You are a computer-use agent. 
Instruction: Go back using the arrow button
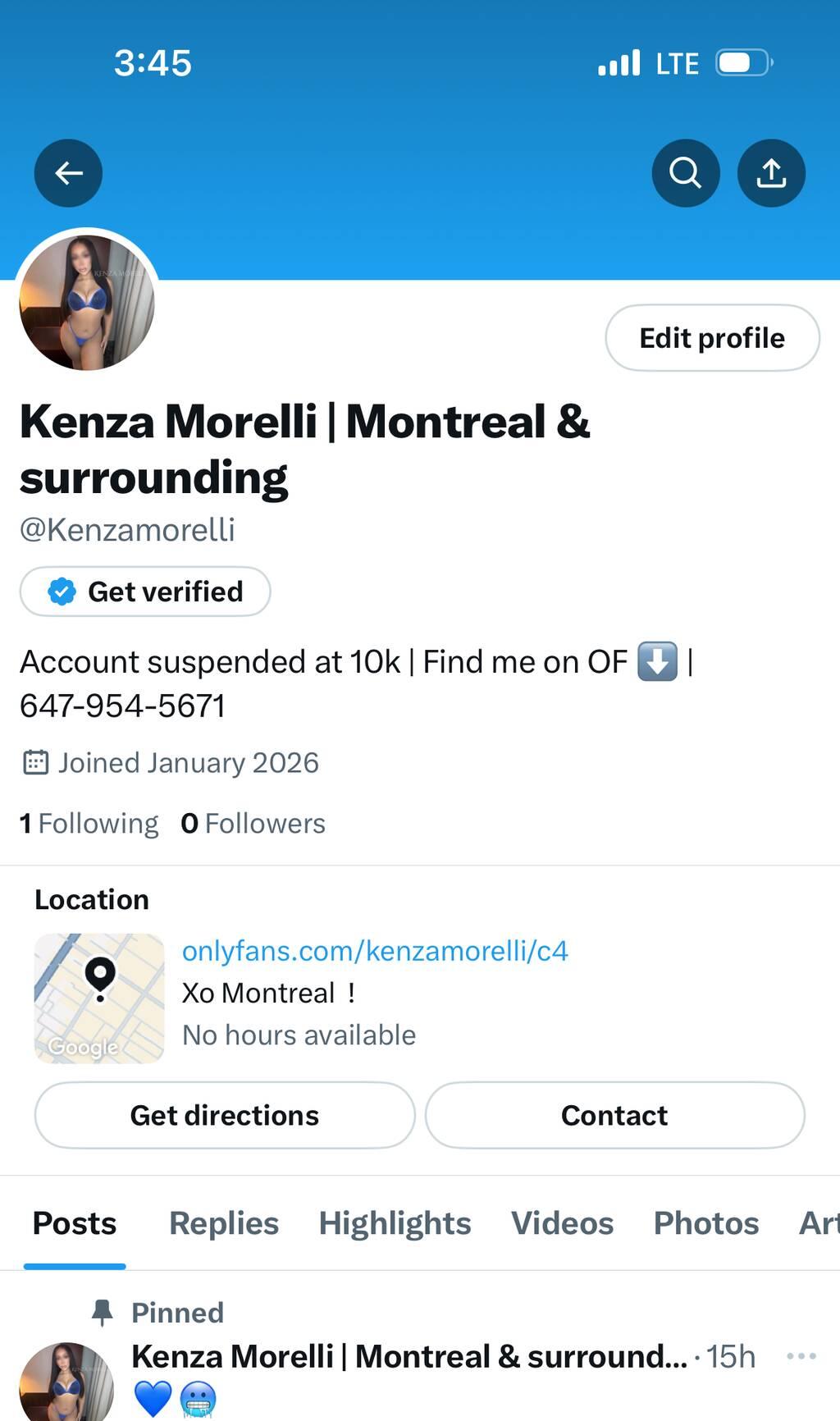68,173
